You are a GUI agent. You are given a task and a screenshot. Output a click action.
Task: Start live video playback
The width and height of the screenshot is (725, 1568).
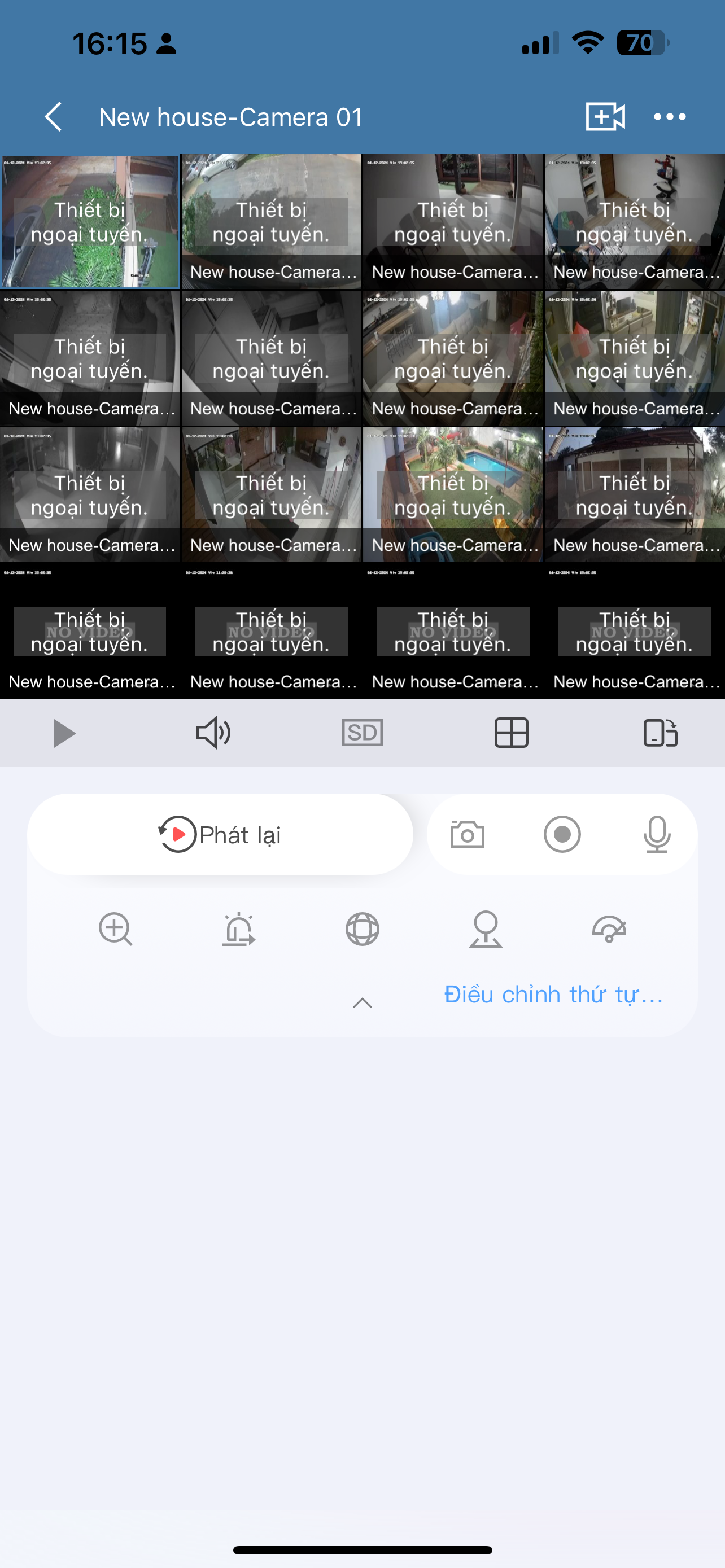pyautogui.click(x=63, y=733)
